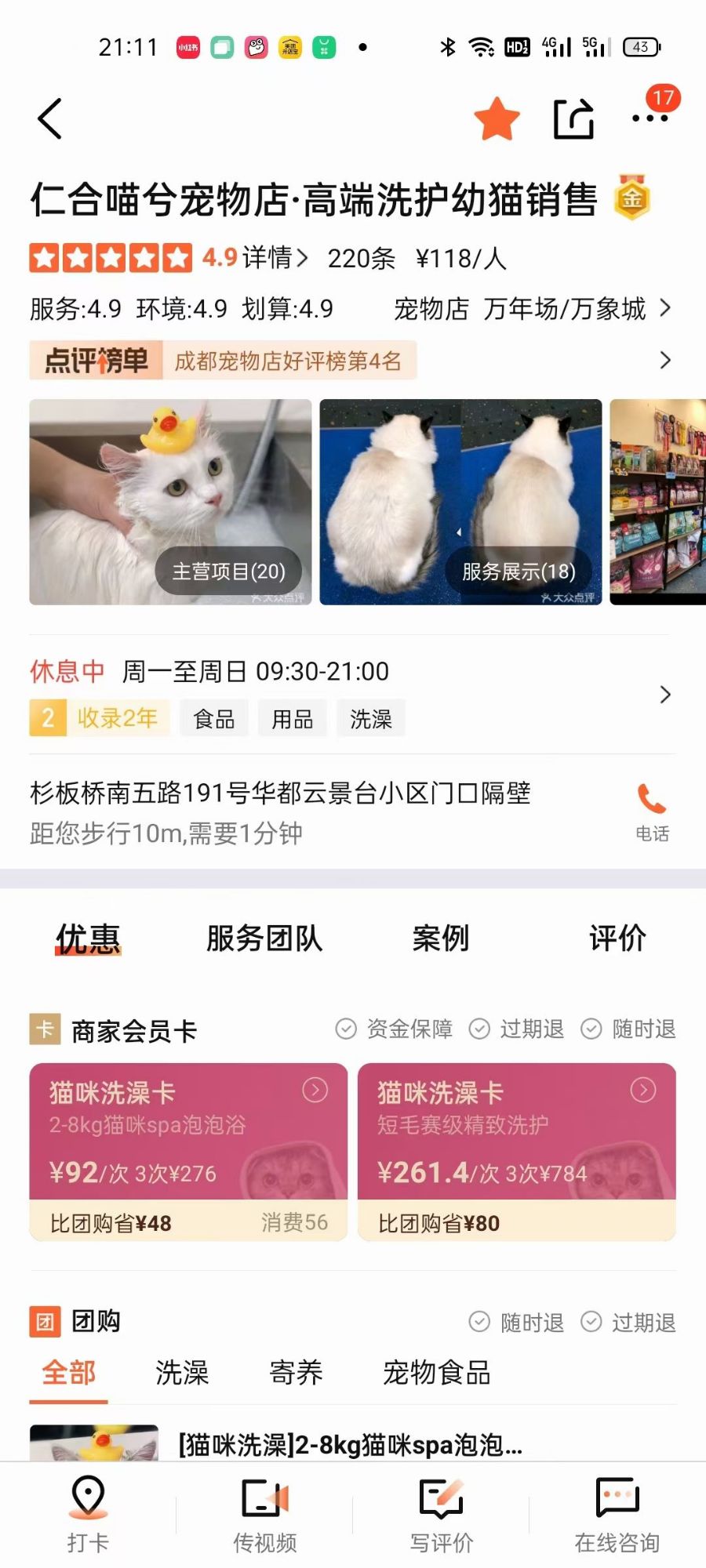Open 主营项目(20) photo album
The height and width of the screenshot is (1568, 706).
(170, 502)
